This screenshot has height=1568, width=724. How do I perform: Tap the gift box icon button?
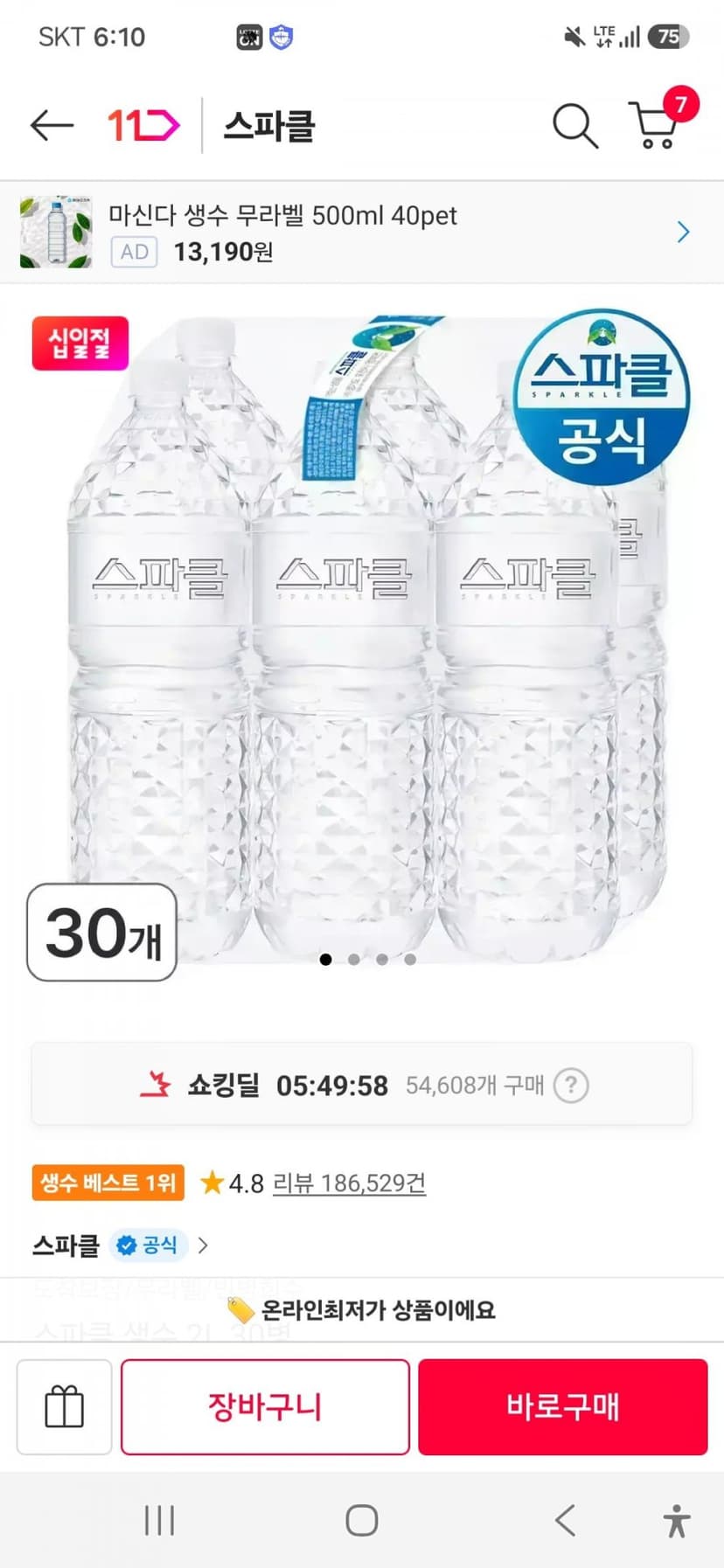click(x=65, y=1406)
